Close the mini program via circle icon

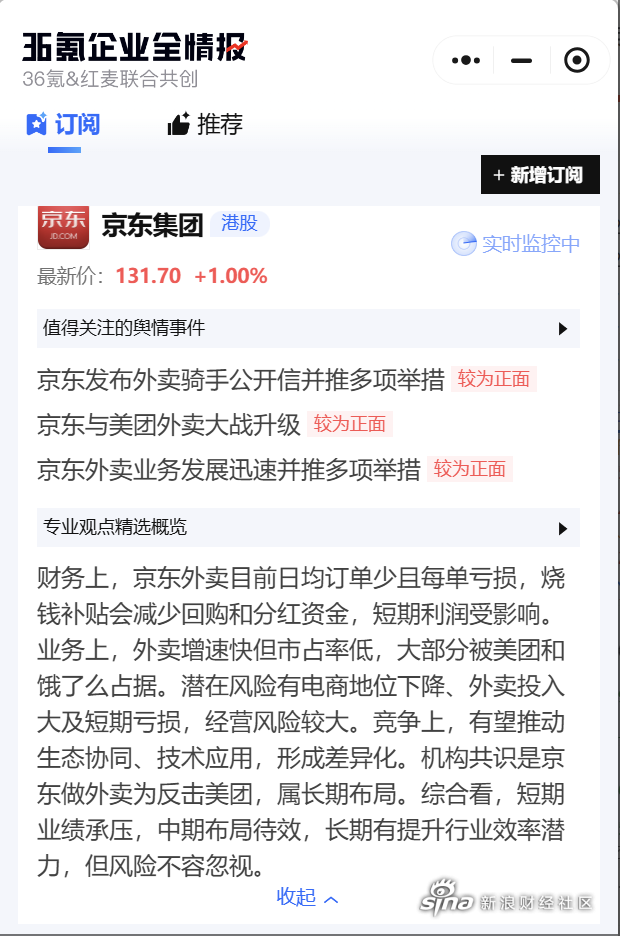click(577, 60)
